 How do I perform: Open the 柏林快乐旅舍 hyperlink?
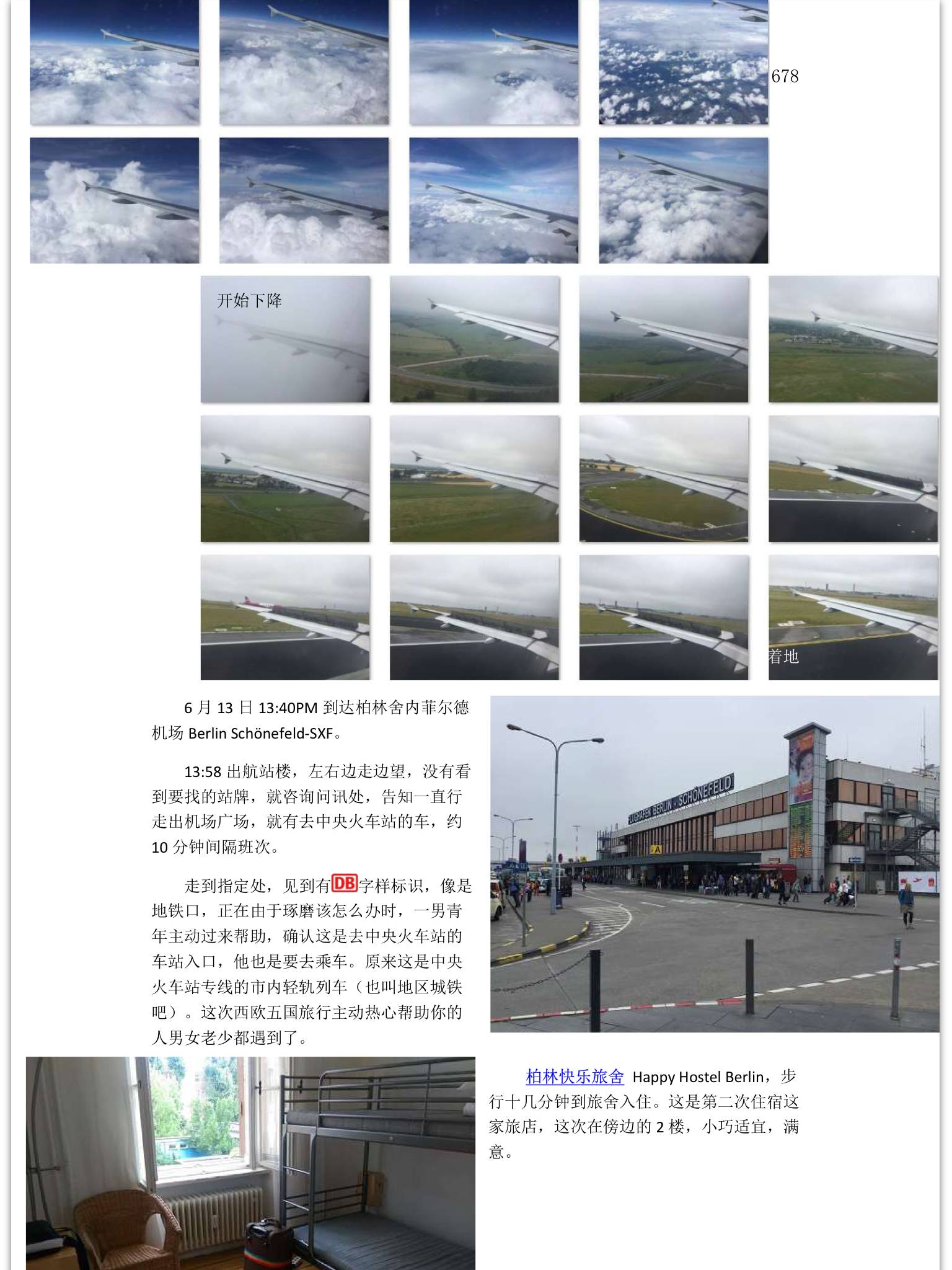coord(574,1077)
